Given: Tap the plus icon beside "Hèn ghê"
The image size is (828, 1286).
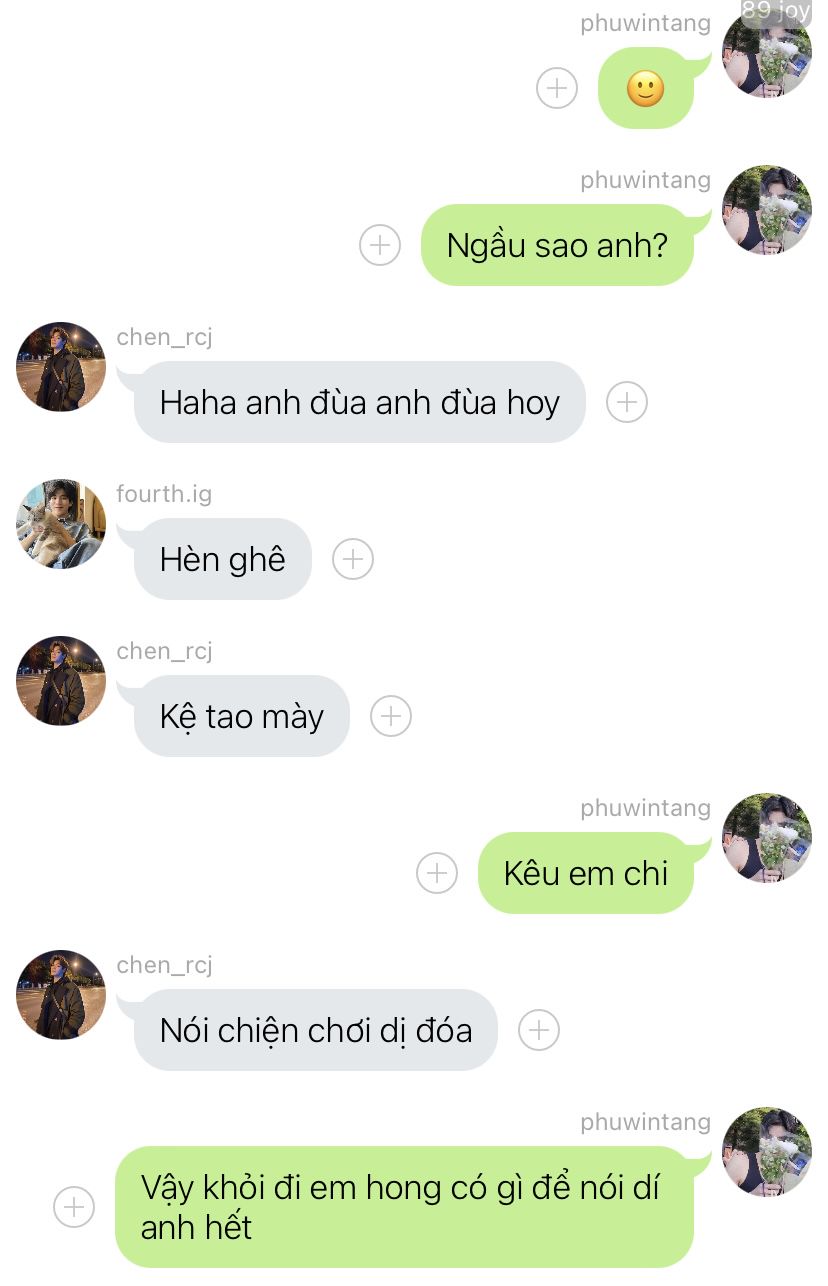Looking at the screenshot, I should [353, 559].
